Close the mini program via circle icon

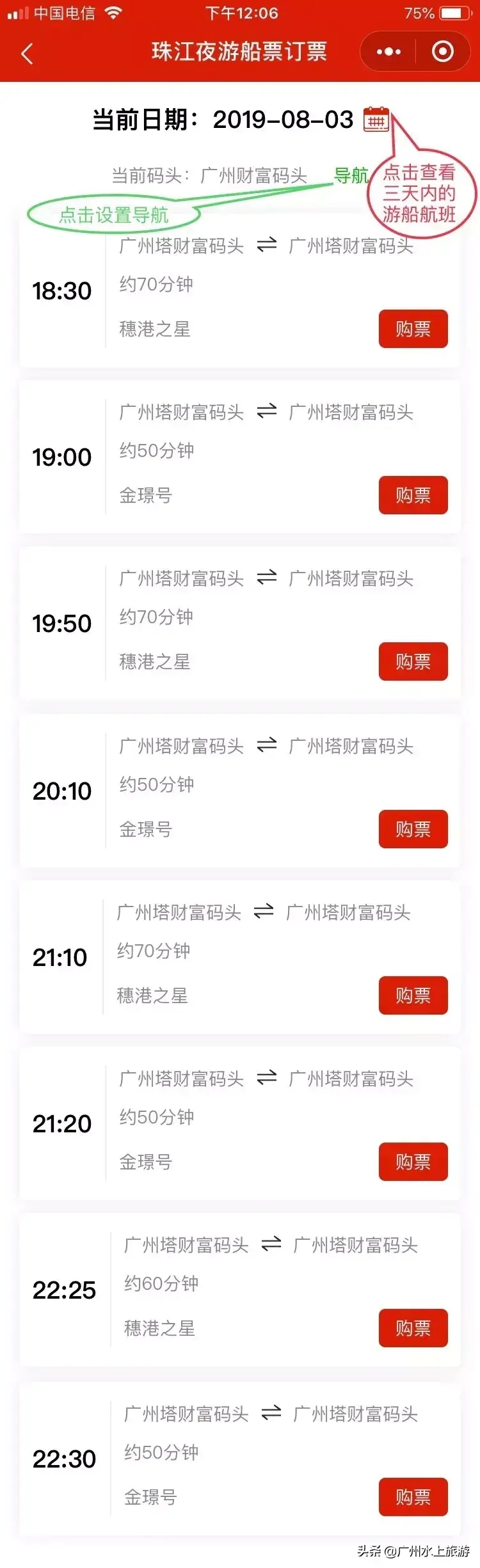pos(442,52)
